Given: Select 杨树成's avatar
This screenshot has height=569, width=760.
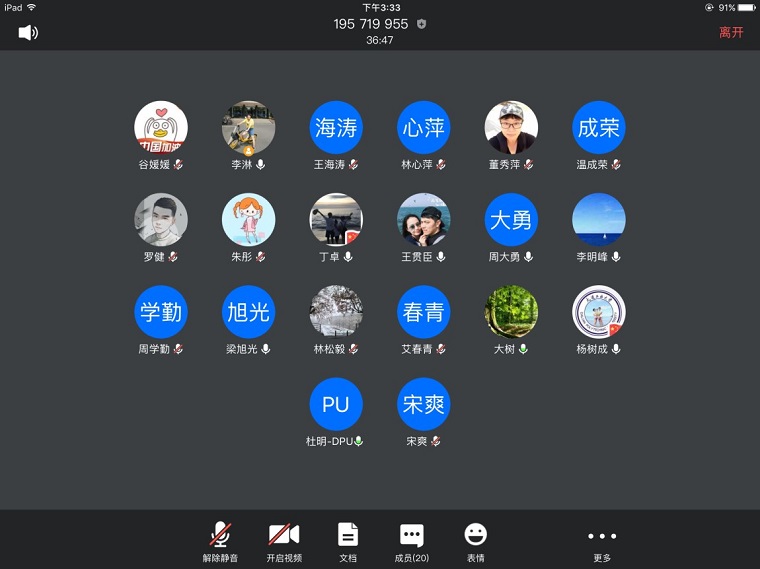Looking at the screenshot, I should 599,311.
